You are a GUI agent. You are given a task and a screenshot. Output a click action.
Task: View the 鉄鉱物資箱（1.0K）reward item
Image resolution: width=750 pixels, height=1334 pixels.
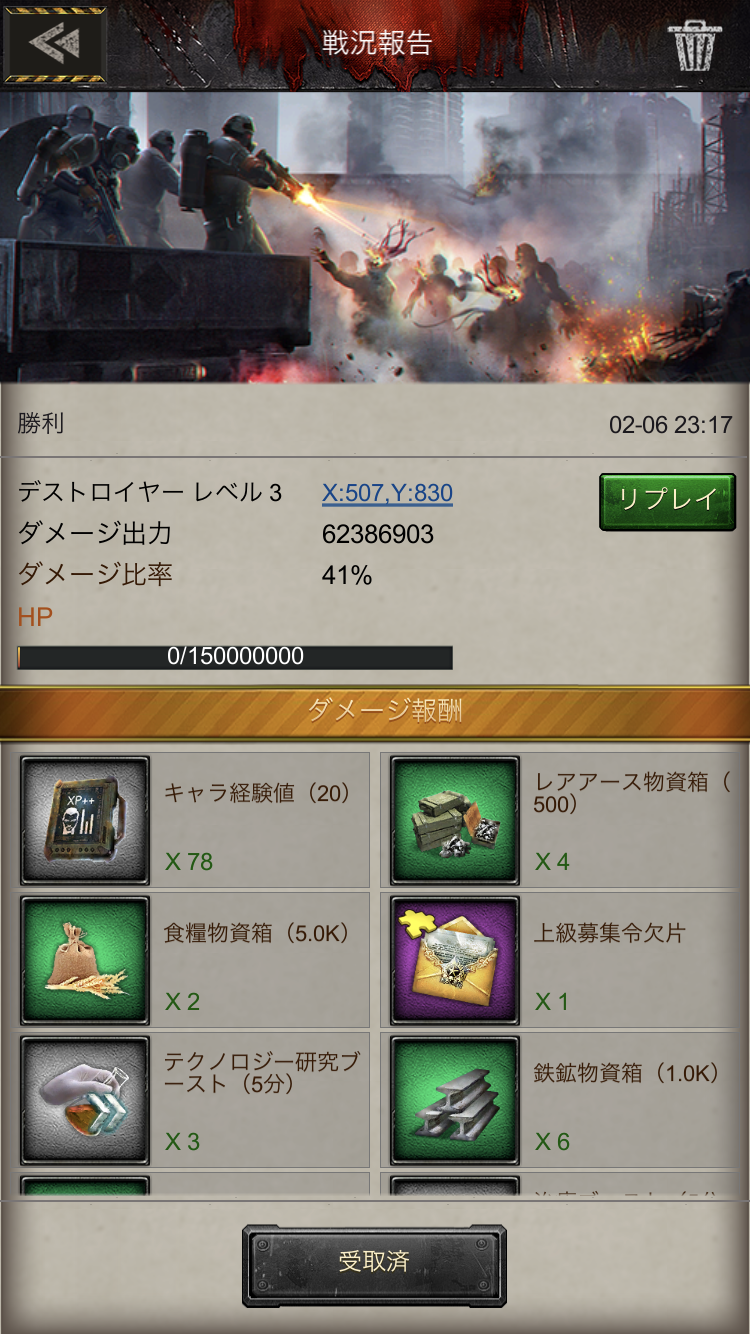coord(455,1100)
